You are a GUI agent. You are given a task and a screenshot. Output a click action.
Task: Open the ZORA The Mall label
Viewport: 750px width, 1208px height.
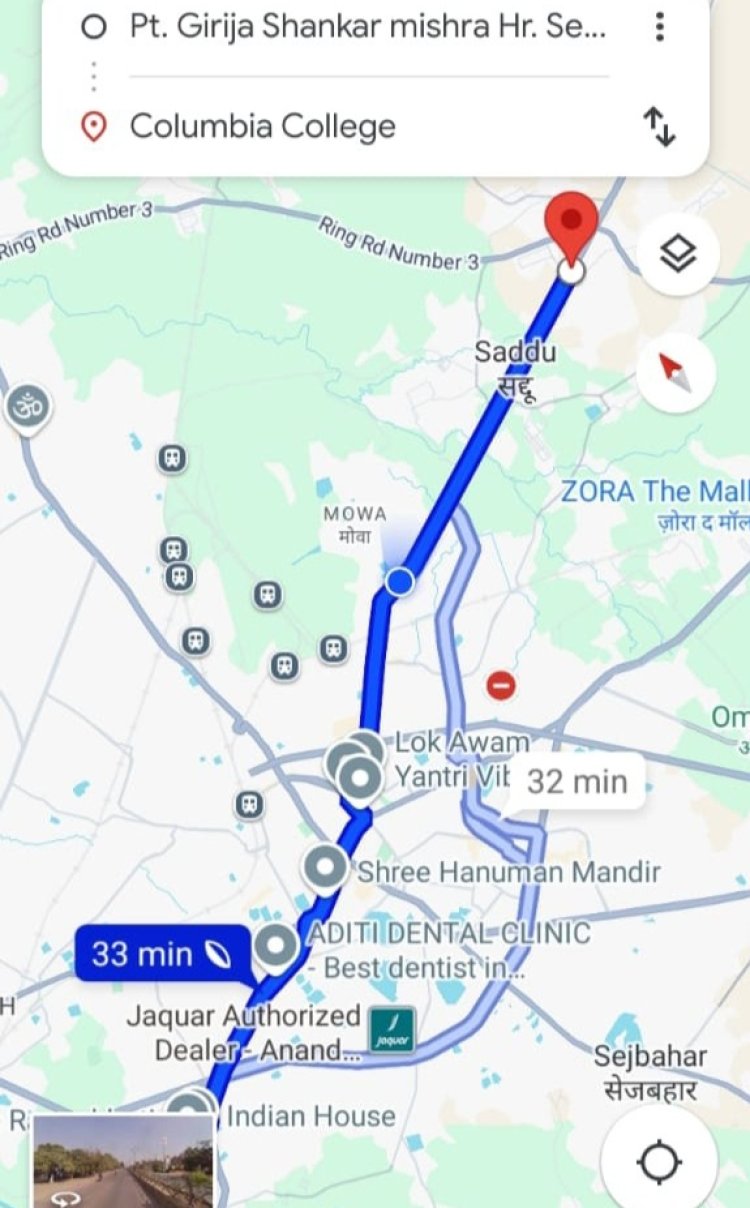(654, 492)
